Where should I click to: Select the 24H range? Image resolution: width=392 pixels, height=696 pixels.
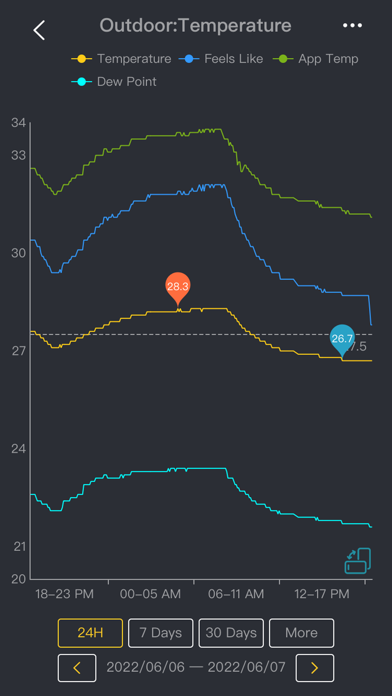[90, 633]
